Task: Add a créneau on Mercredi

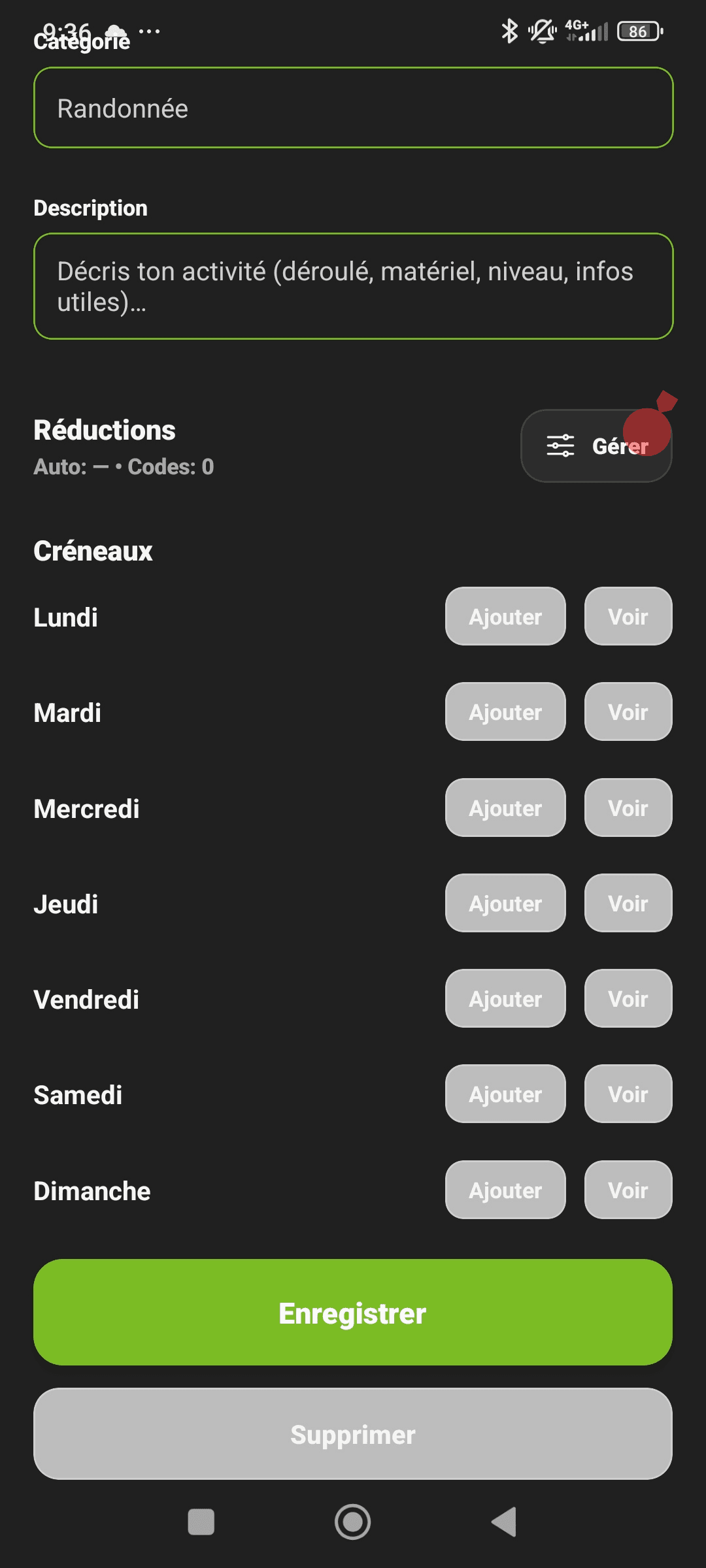Action: coord(505,808)
